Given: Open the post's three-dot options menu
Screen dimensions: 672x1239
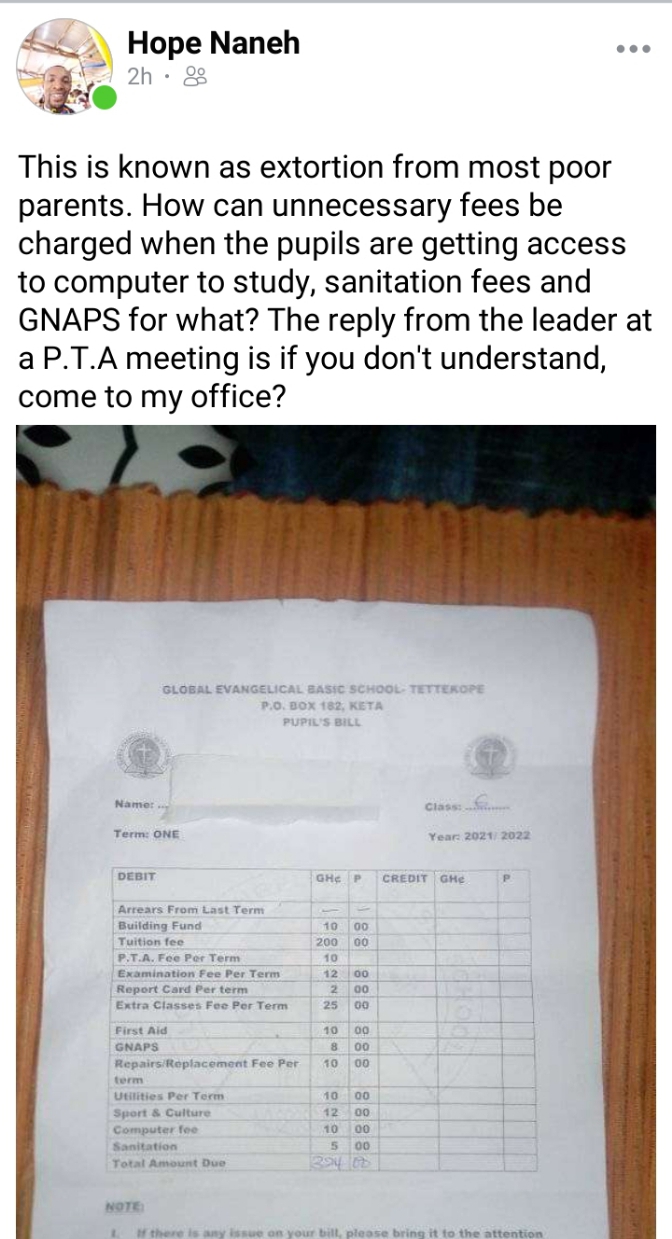Looking at the screenshot, I should (x=633, y=47).
